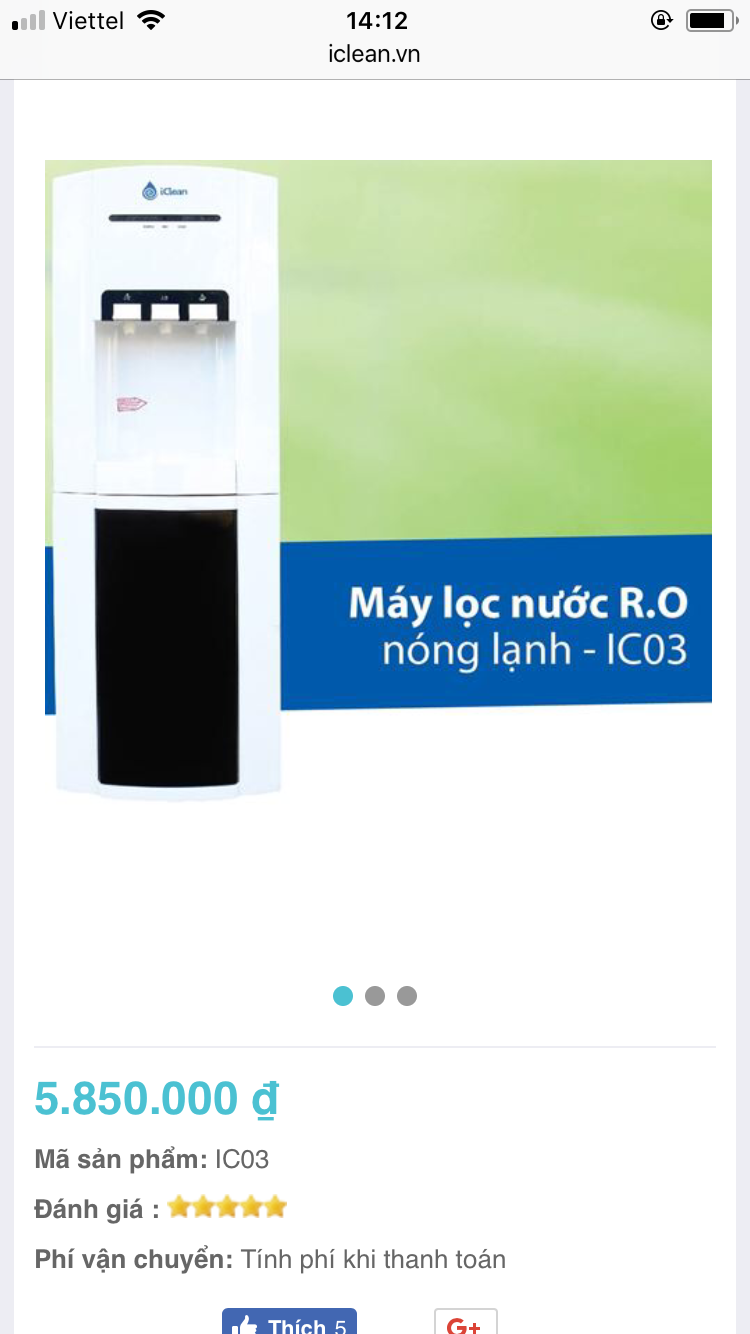This screenshot has width=750, height=1334.
Task: Jump to the second product image slide
Action: (375, 996)
